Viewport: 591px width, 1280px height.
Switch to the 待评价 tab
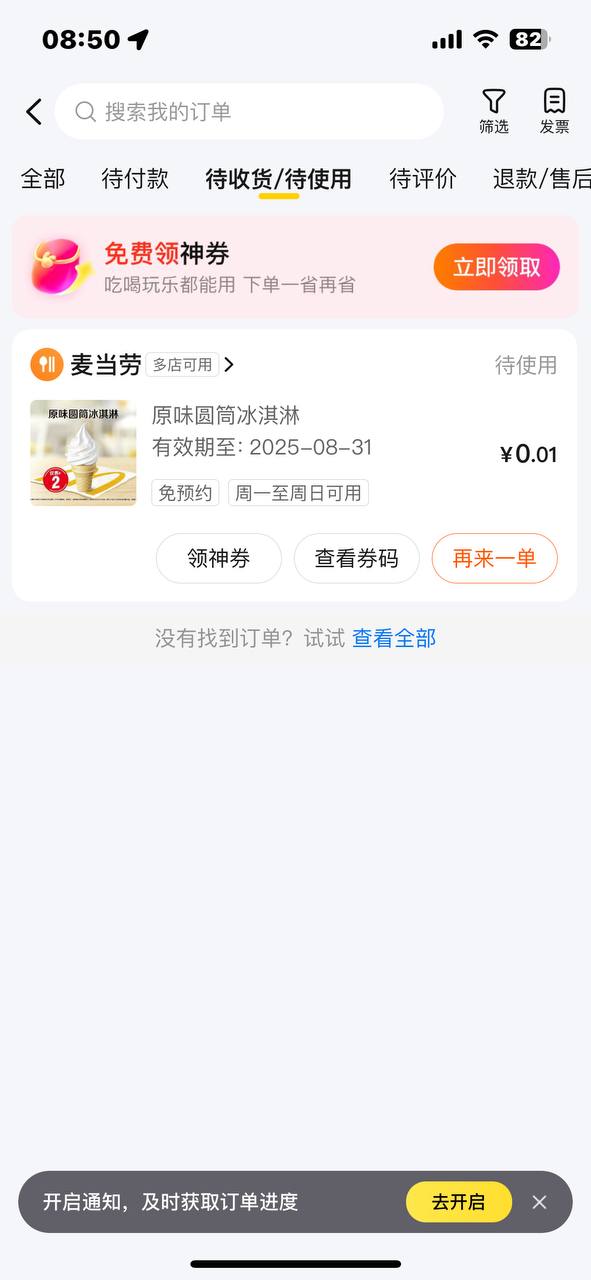coord(423,179)
